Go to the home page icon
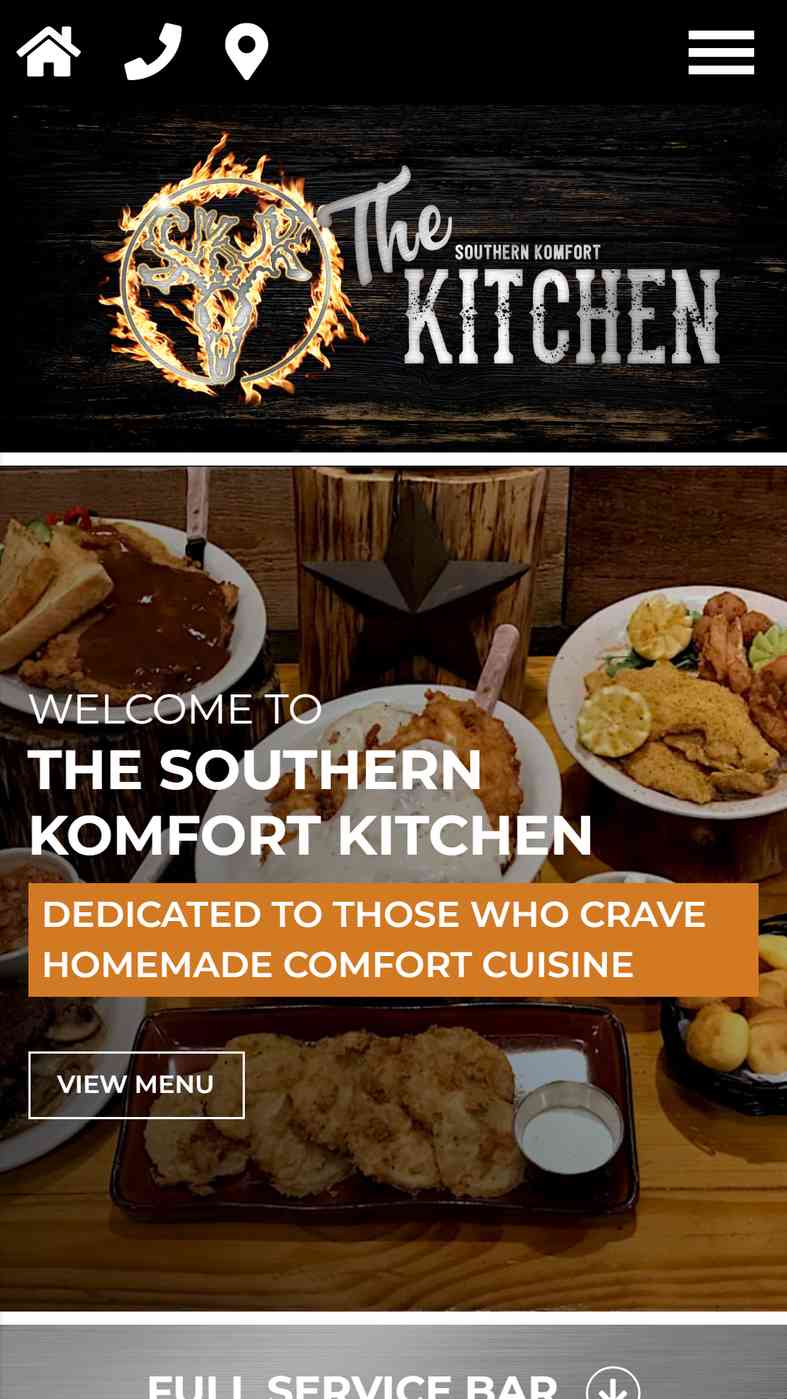 [48, 51]
